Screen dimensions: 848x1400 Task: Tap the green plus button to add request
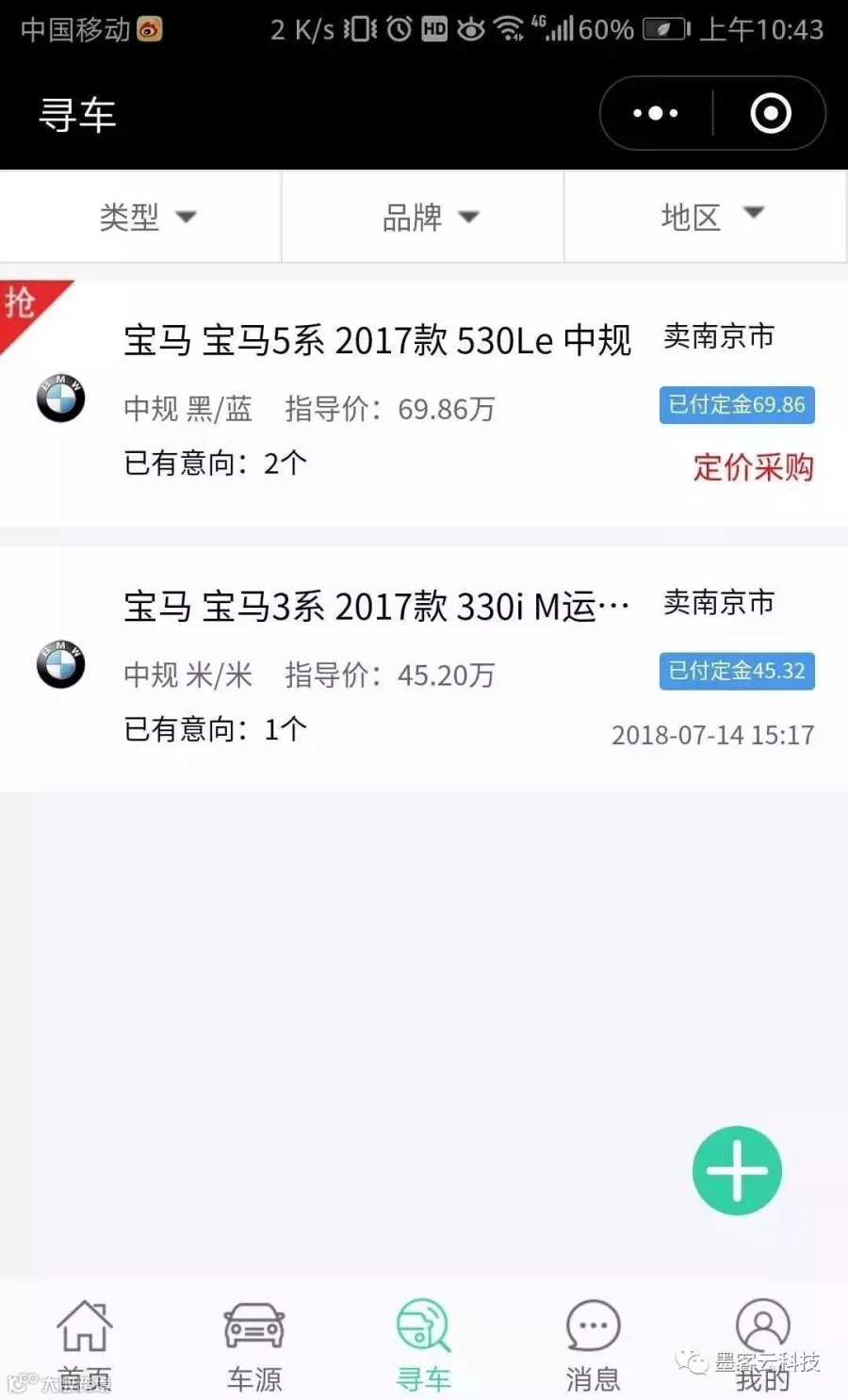pos(737,1170)
